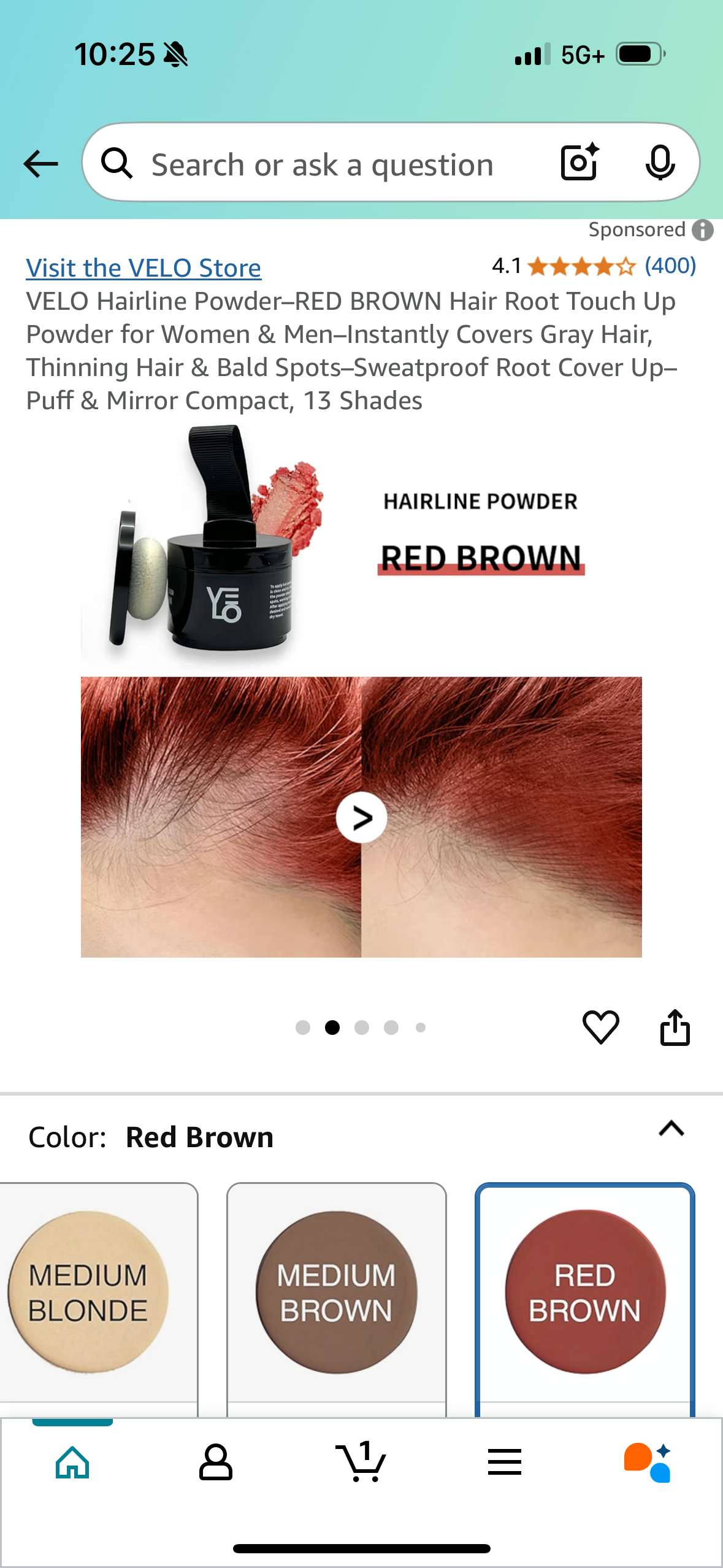The height and width of the screenshot is (1568, 723).
Task: Open camera lens search
Action: pyautogui.click(x=580, y=163)
